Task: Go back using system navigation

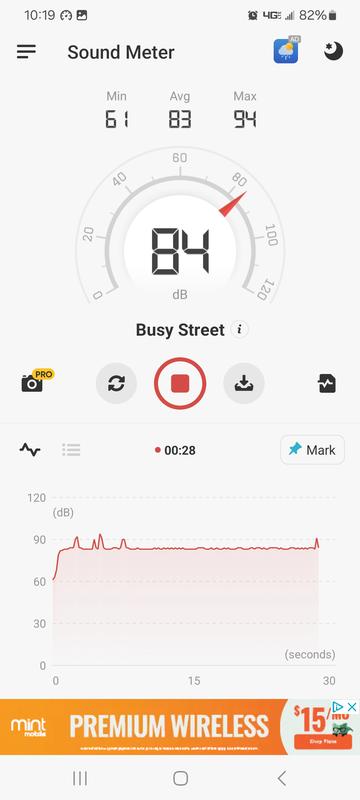Action: click(281, 778)
